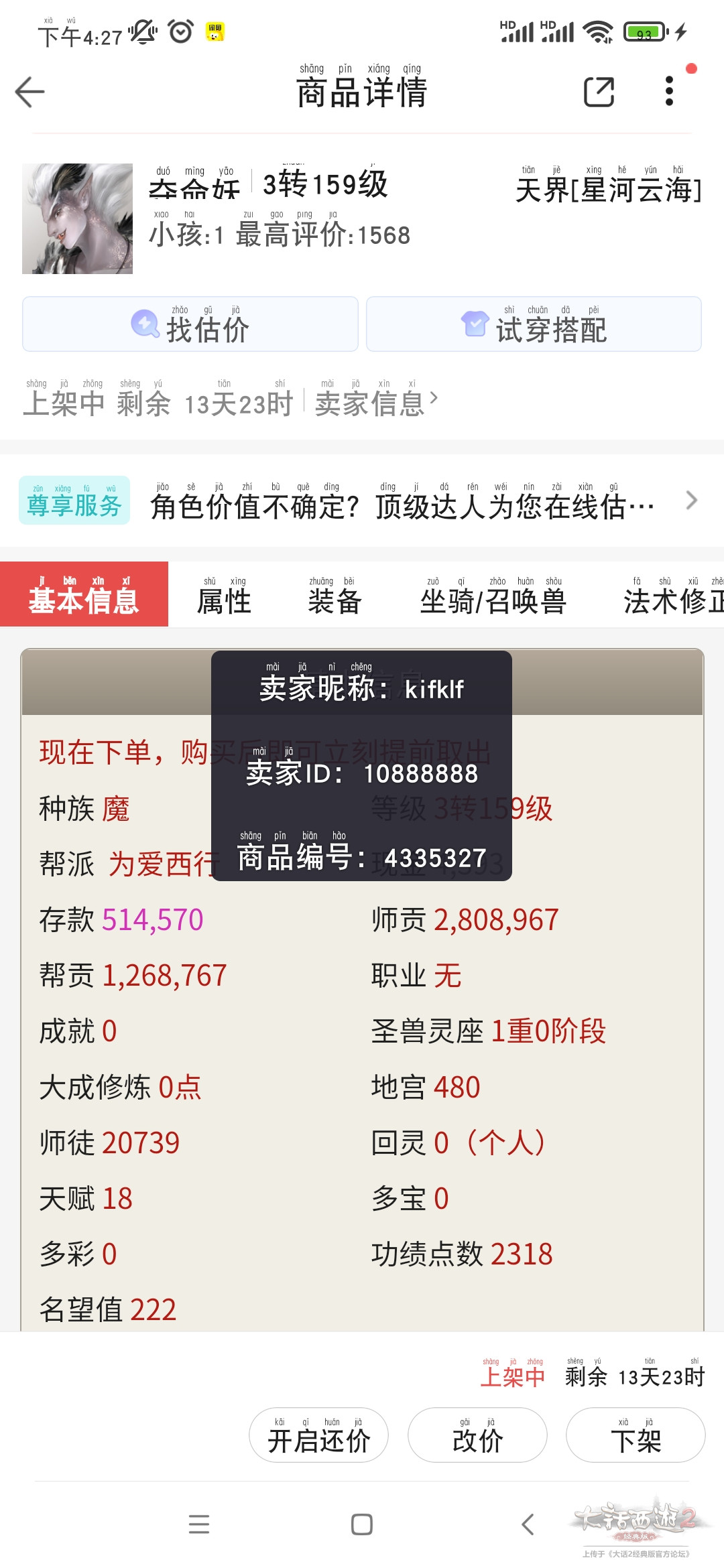Viewport: 724px width, 1568px height.
Task: View 卖家信息 seller details
Action: point(375,402)
